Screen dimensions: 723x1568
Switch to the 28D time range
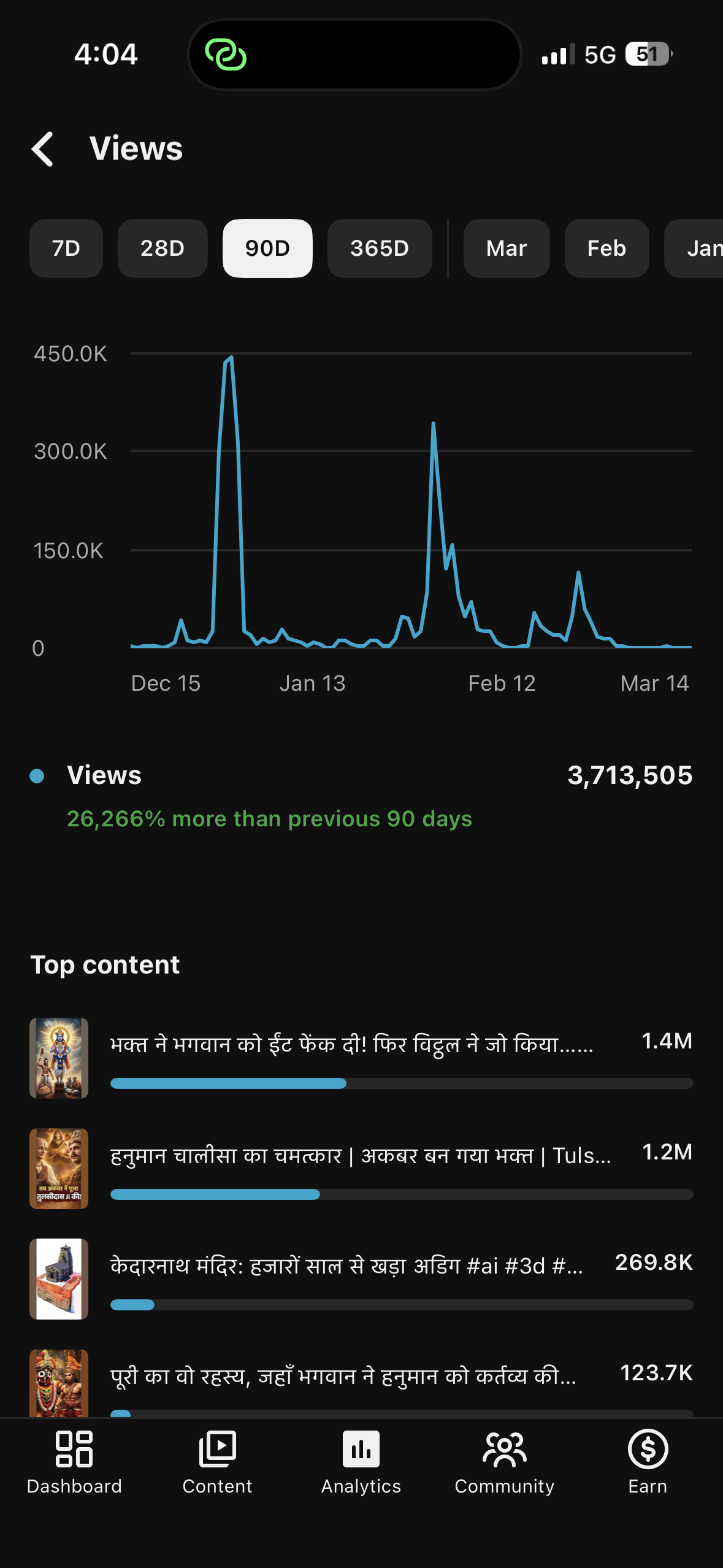(163, 248)
